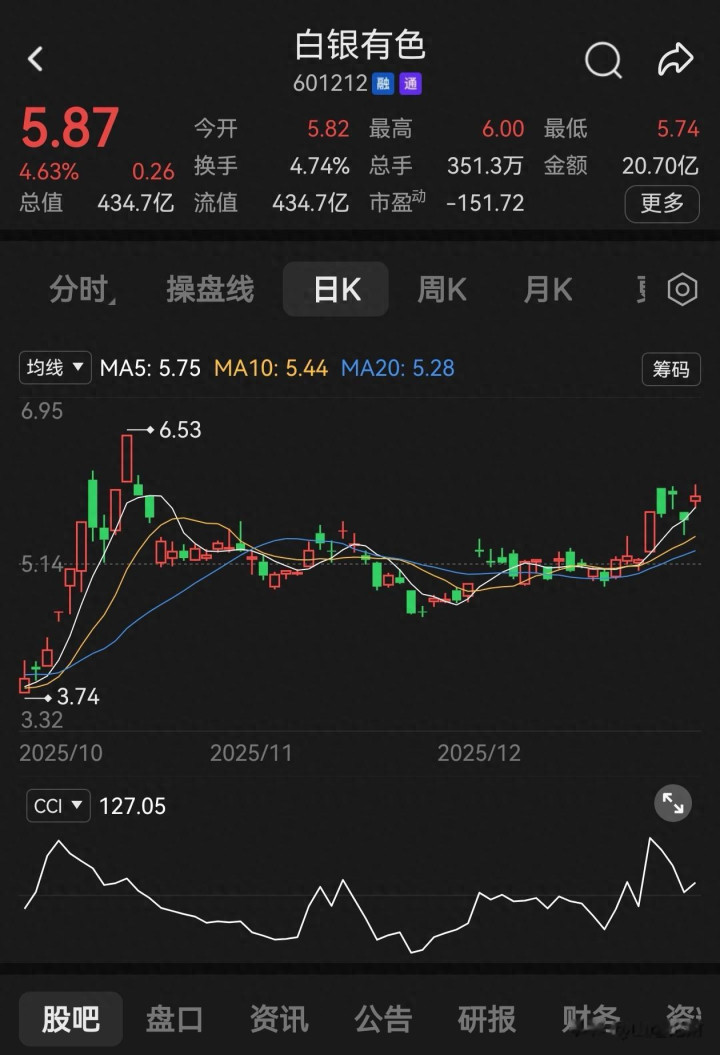This screenshot has width=720, height=1055.
Task: Switch to the 操盘线 tab
Action: pyautogui.click(x=210, y=290)
